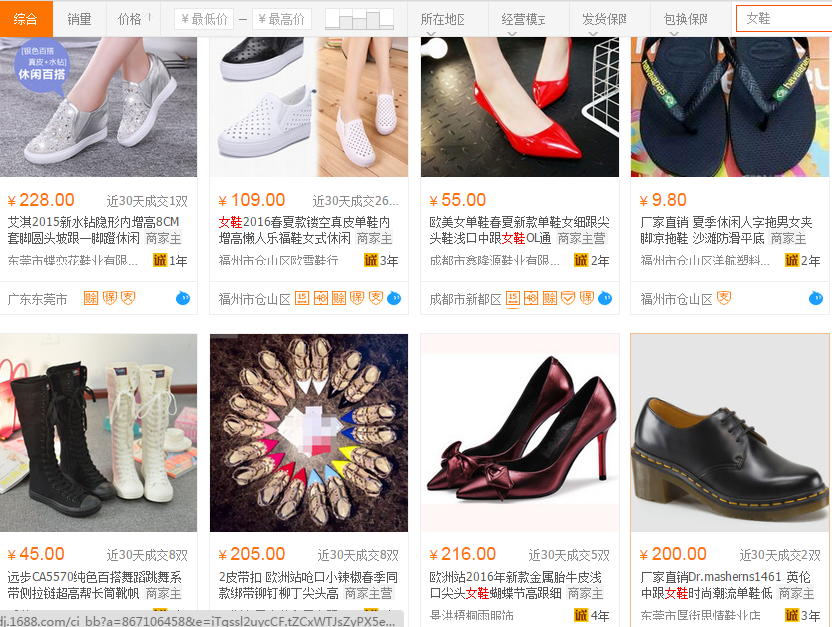Viewport: 832px width, 627px height.
Task: Tap the 最低价 price field
Action: 205,19
